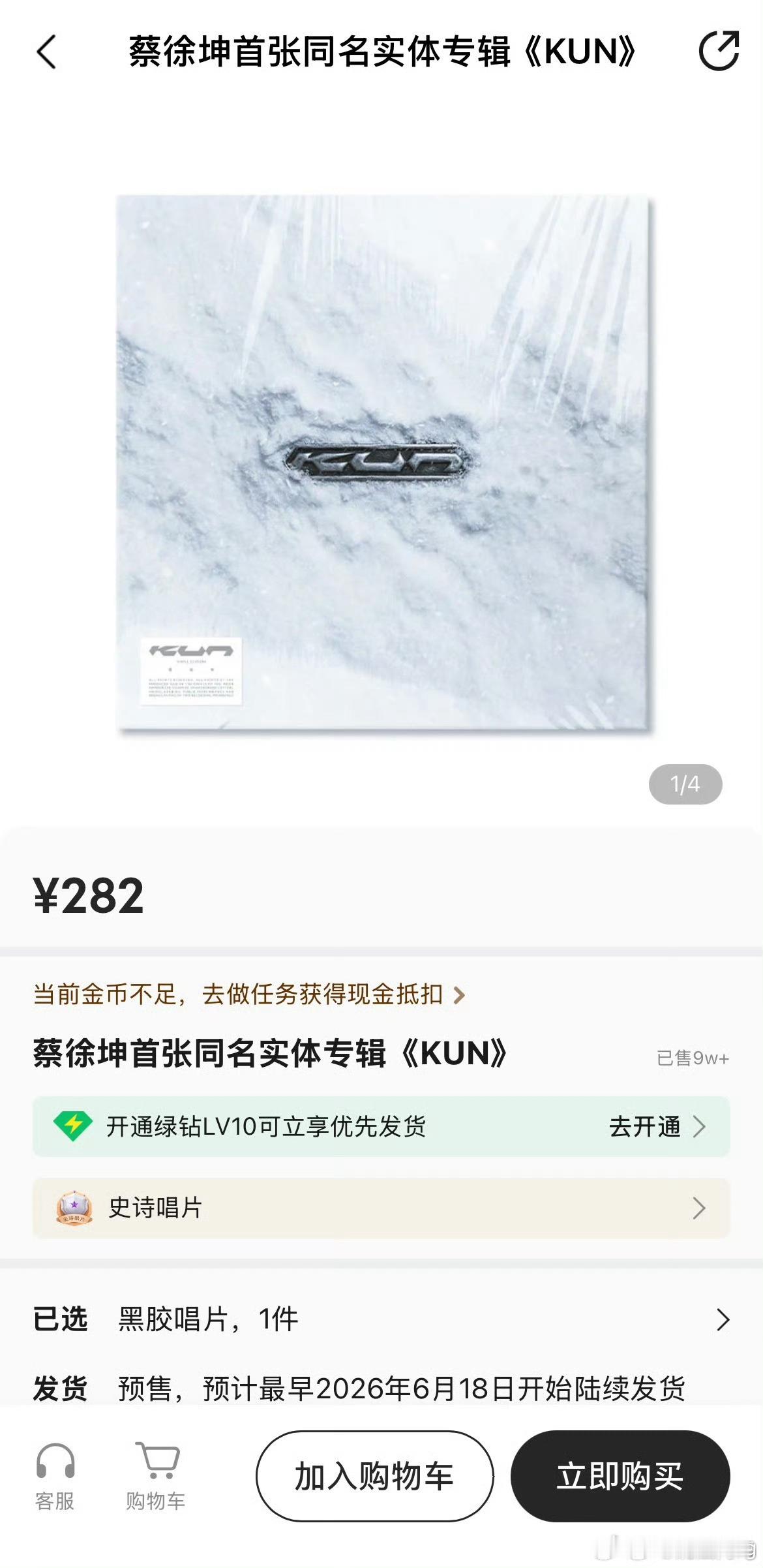Add the album with 加入购物车

(x=374, y=1476)
